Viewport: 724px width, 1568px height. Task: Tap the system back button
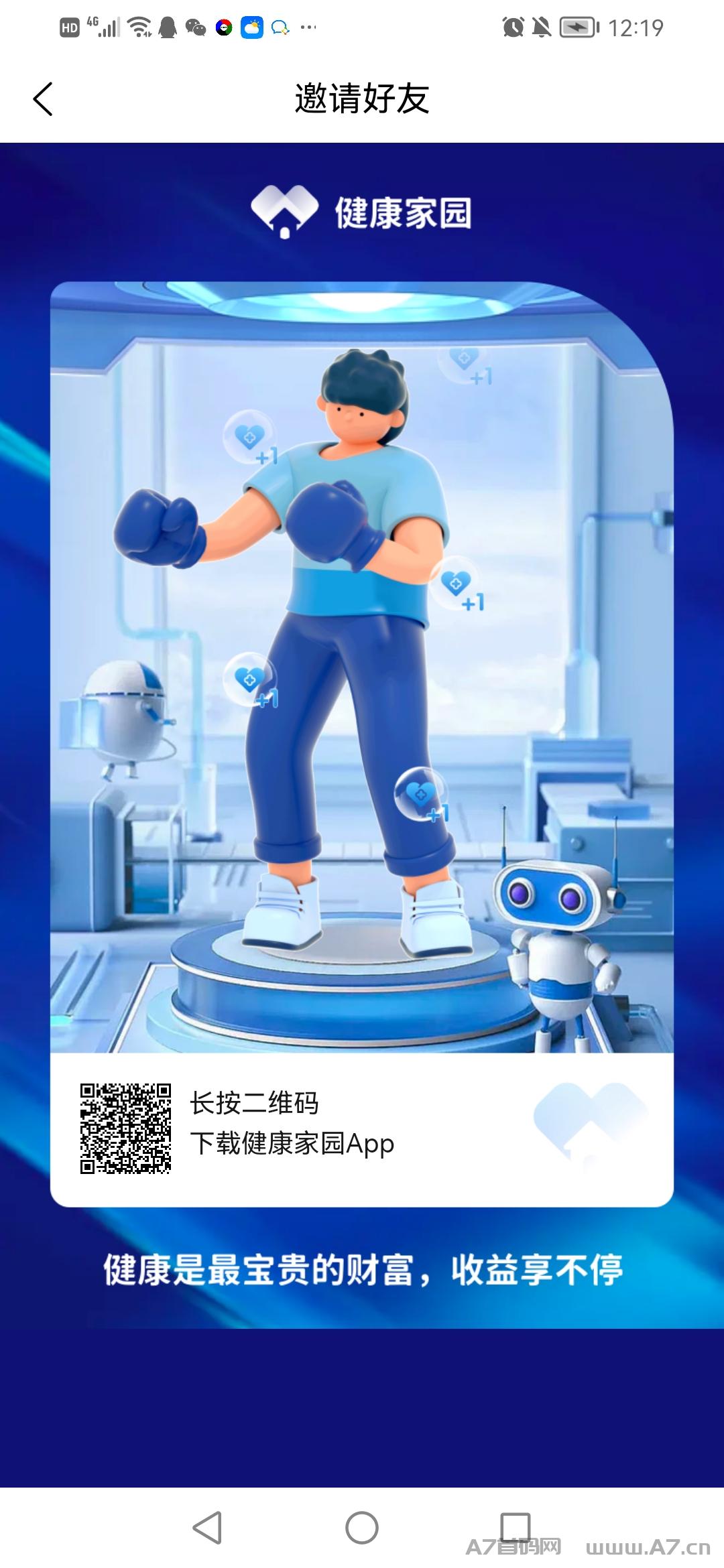(207, 1528)
